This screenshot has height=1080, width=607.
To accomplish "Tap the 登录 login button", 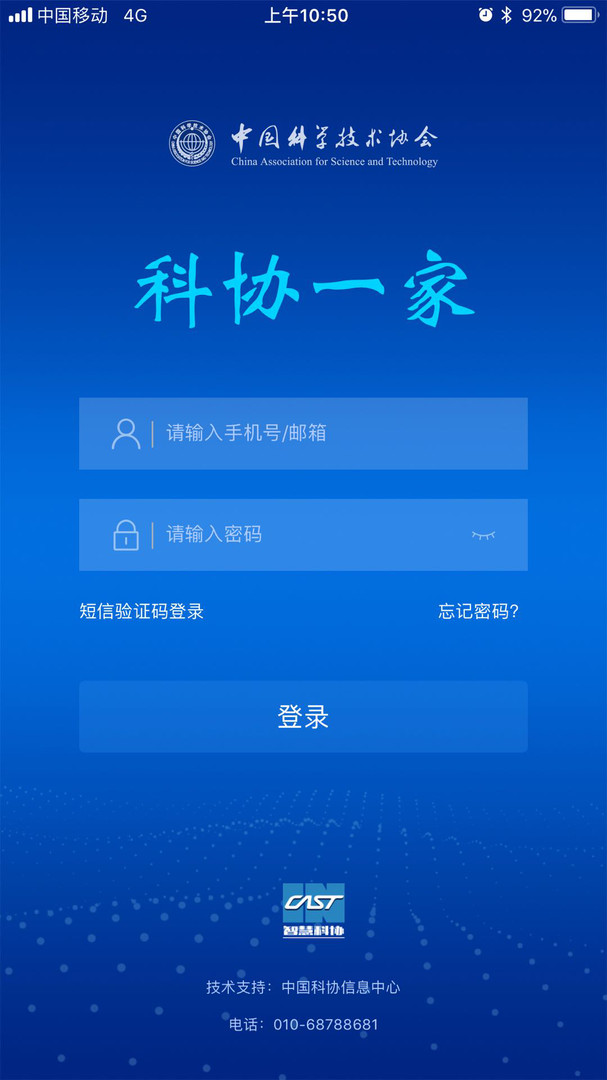I will pos(303,716).
